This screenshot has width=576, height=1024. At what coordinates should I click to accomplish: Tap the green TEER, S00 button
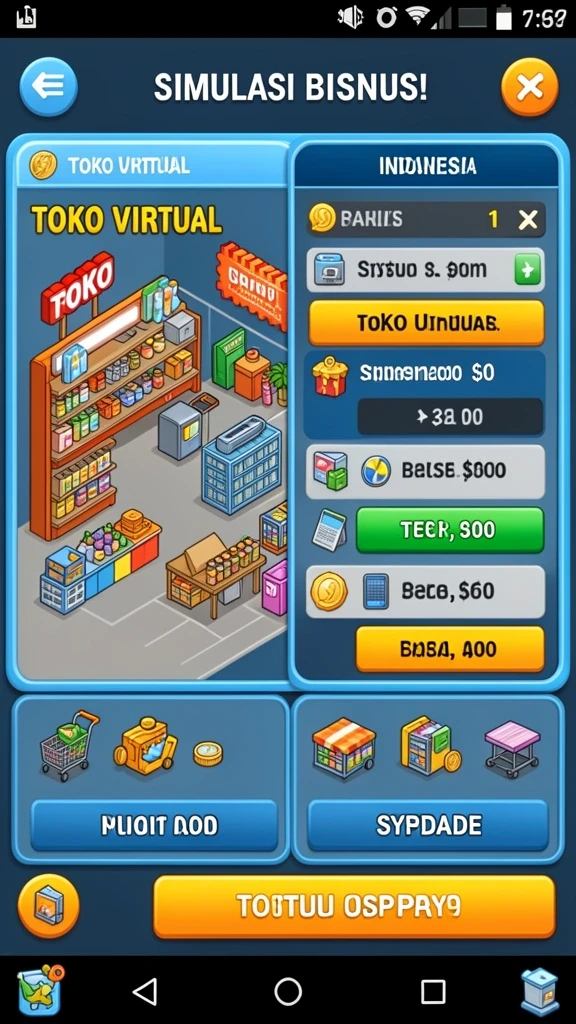(x=450, y=530)
